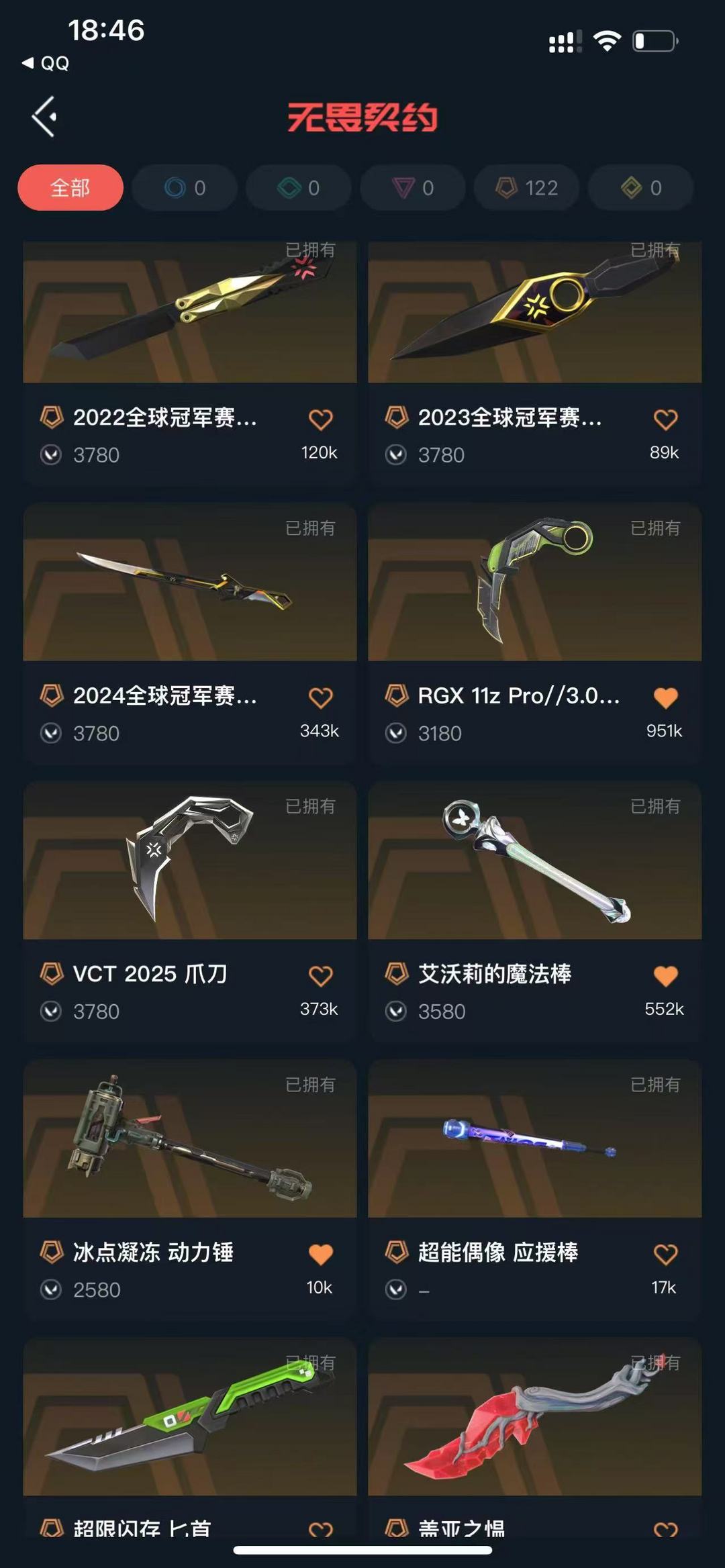Filter by the yellow diamond tier chip
725x1568 pixels.
[641, 187]
